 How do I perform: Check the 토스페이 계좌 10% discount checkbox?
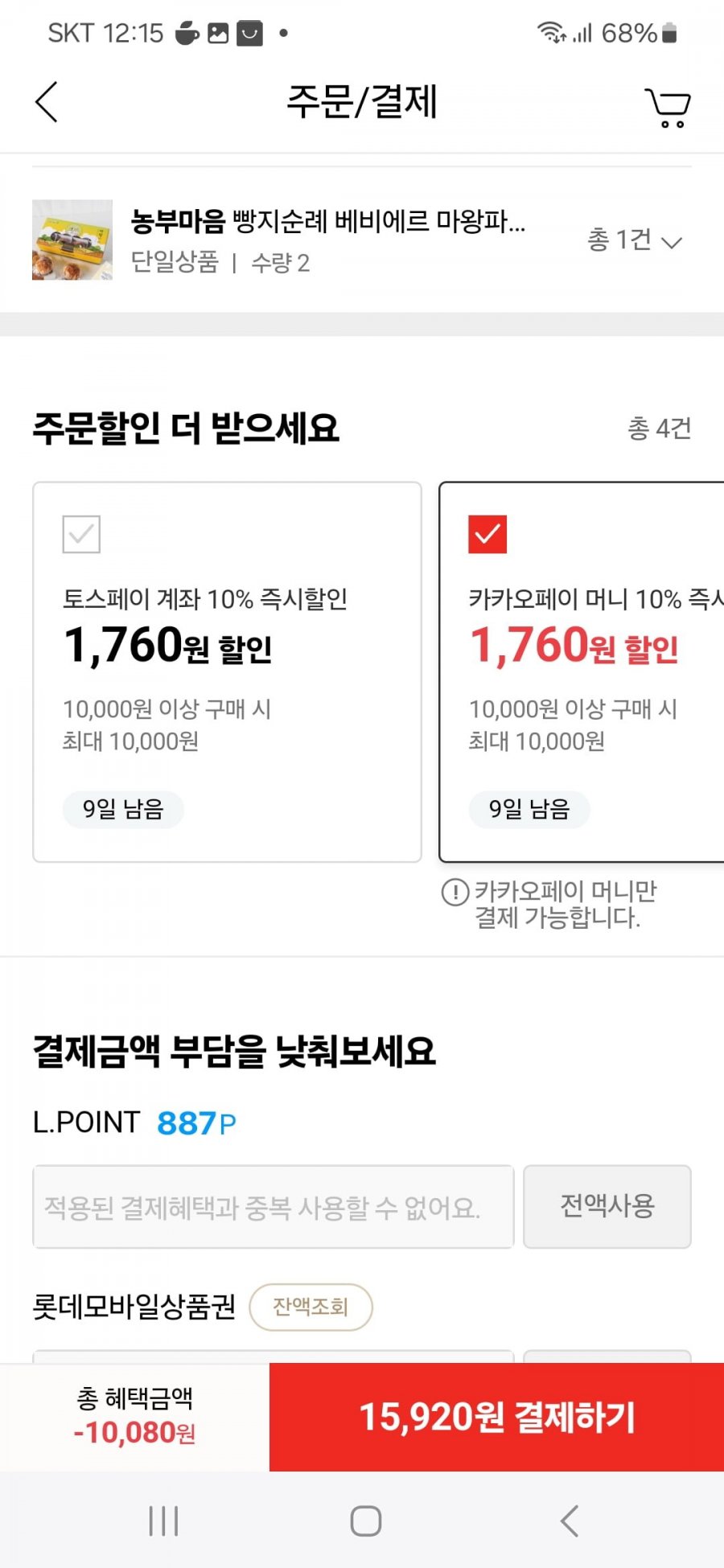(x=81, y=534)
